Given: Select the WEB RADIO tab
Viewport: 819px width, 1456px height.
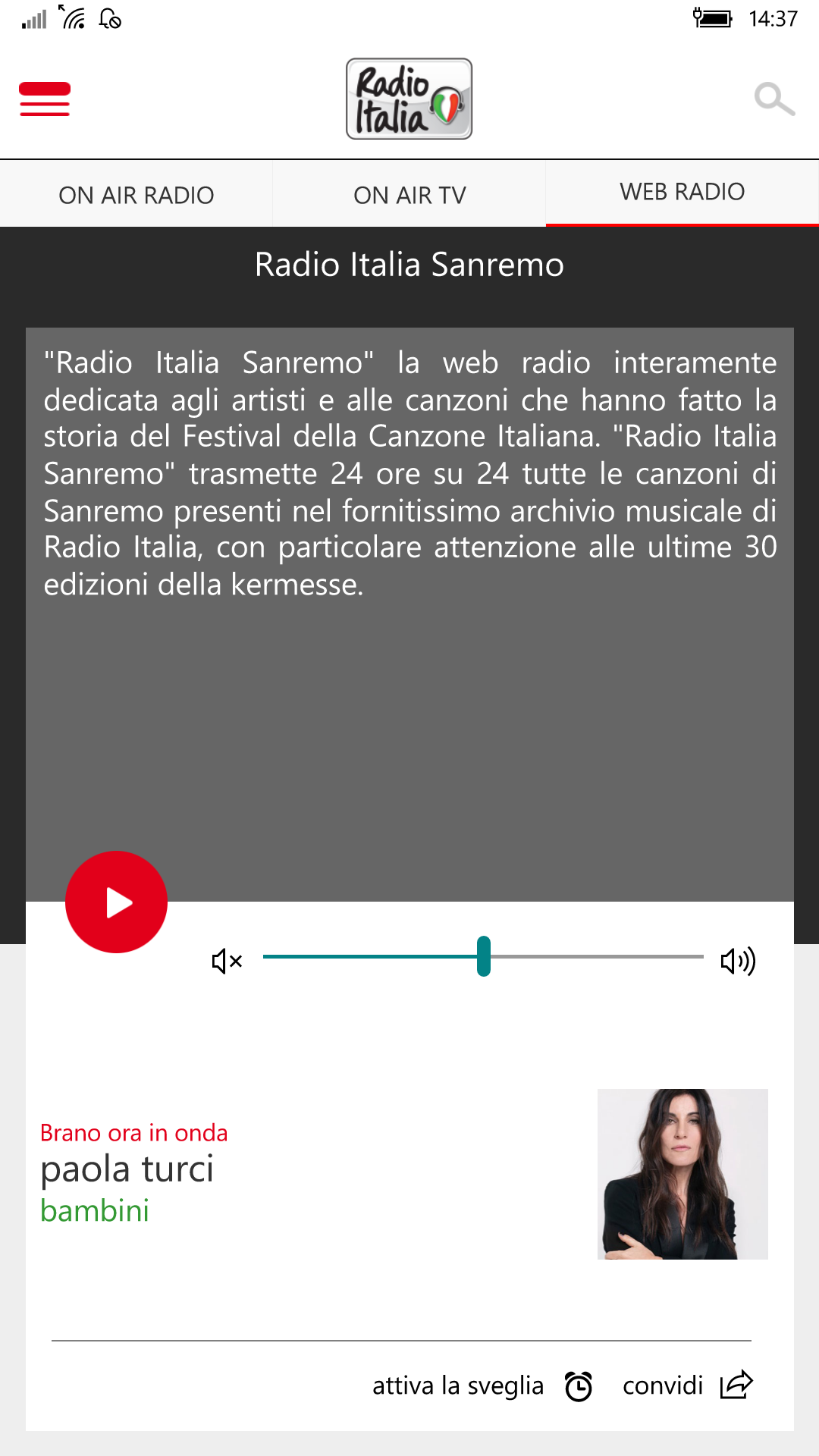Looking at the screenshot, I should pyautogui.click(x=682, y=193).
